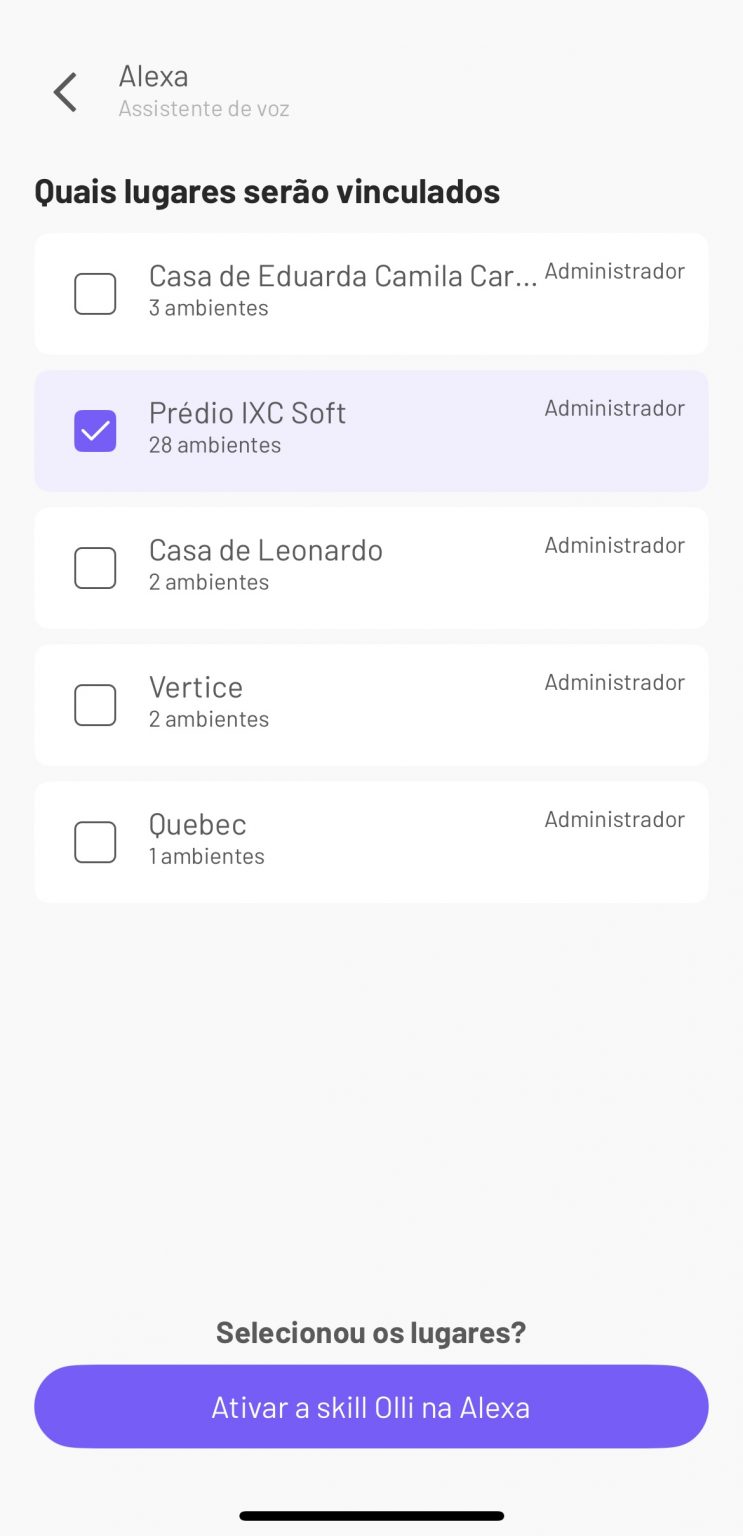Tick the Vertice checkbox
Viewport: 743px width, 1536px height.
[x=95, y=705]
